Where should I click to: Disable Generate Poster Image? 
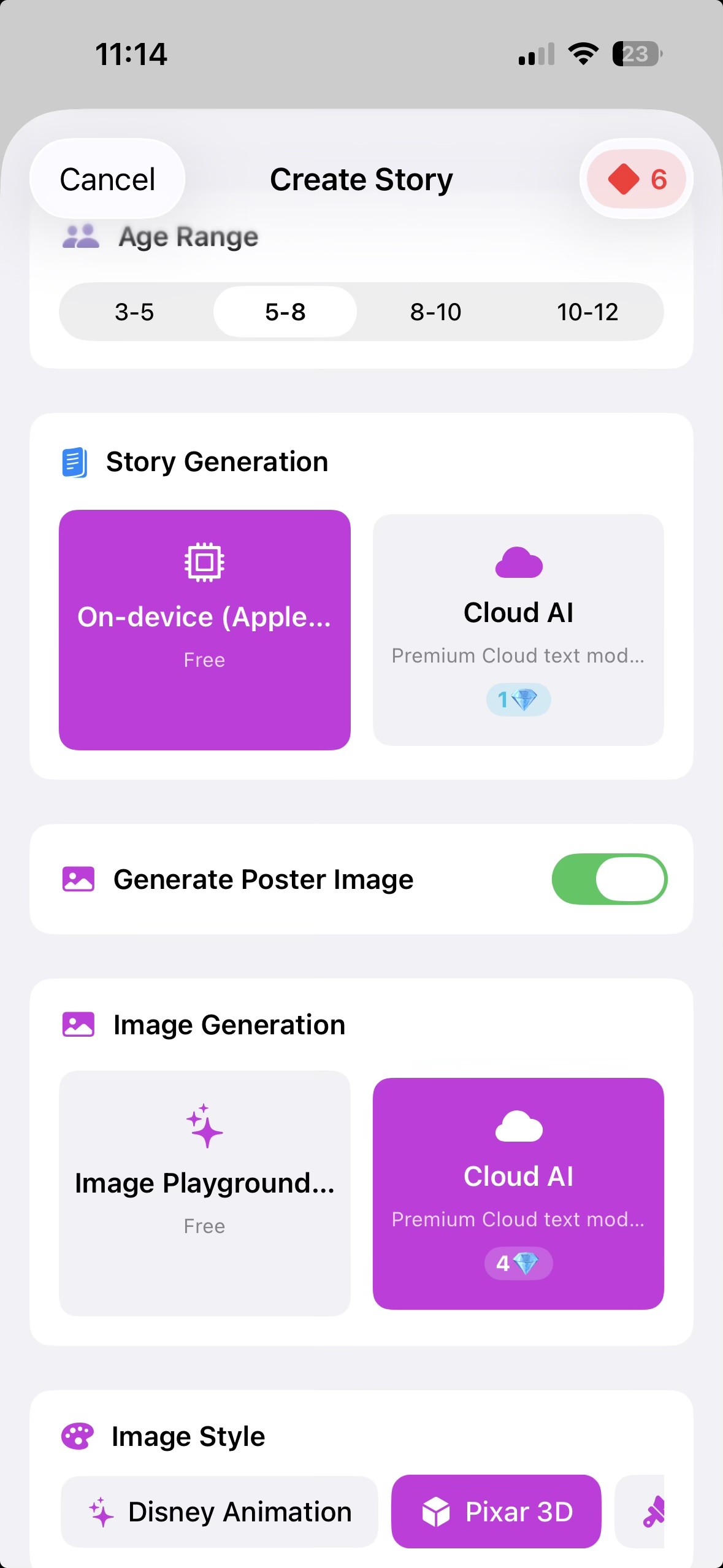coord(609,879)
